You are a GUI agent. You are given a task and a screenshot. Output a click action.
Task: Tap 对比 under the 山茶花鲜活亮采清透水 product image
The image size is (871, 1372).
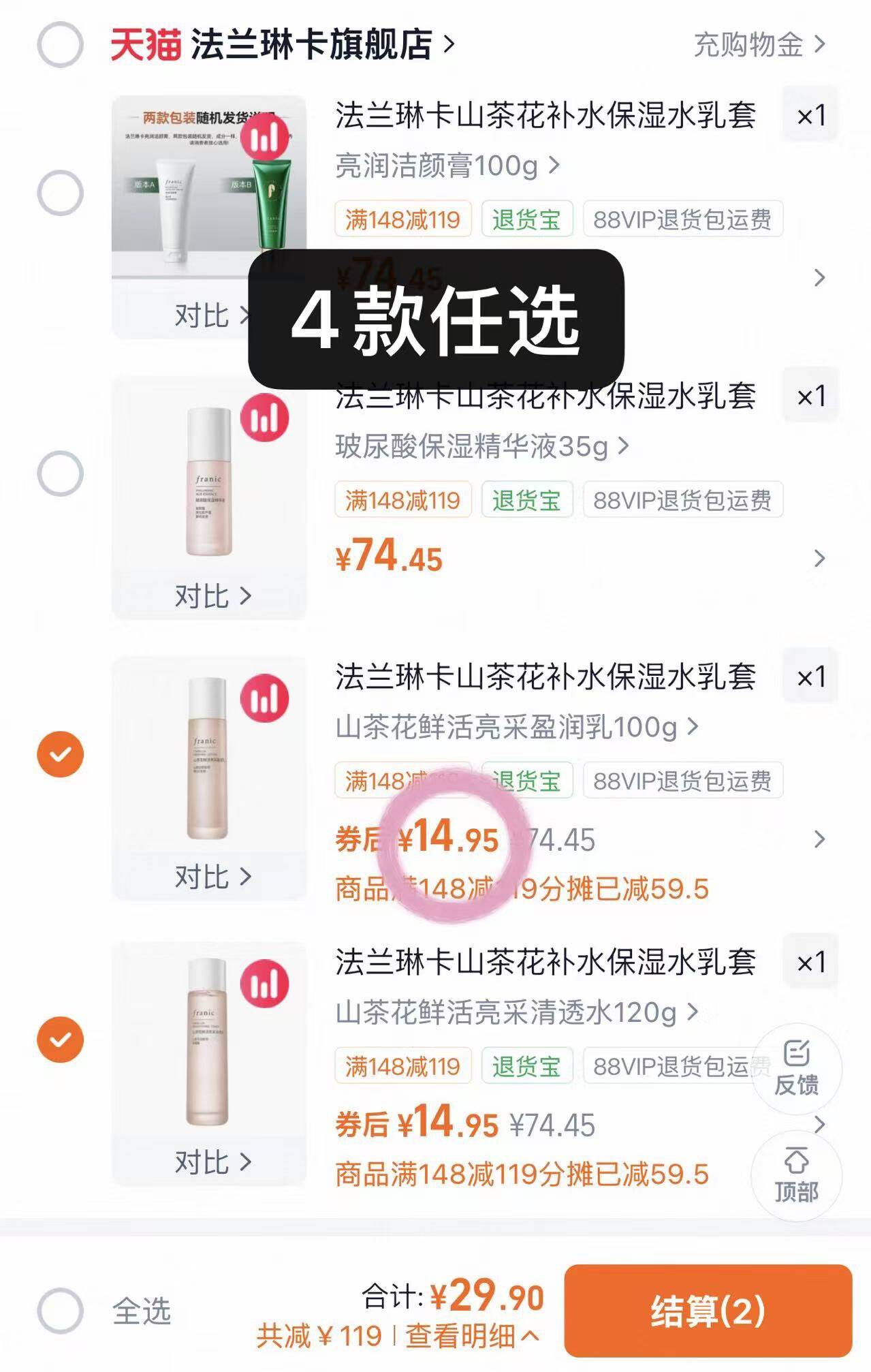(x=212, y=1162)
